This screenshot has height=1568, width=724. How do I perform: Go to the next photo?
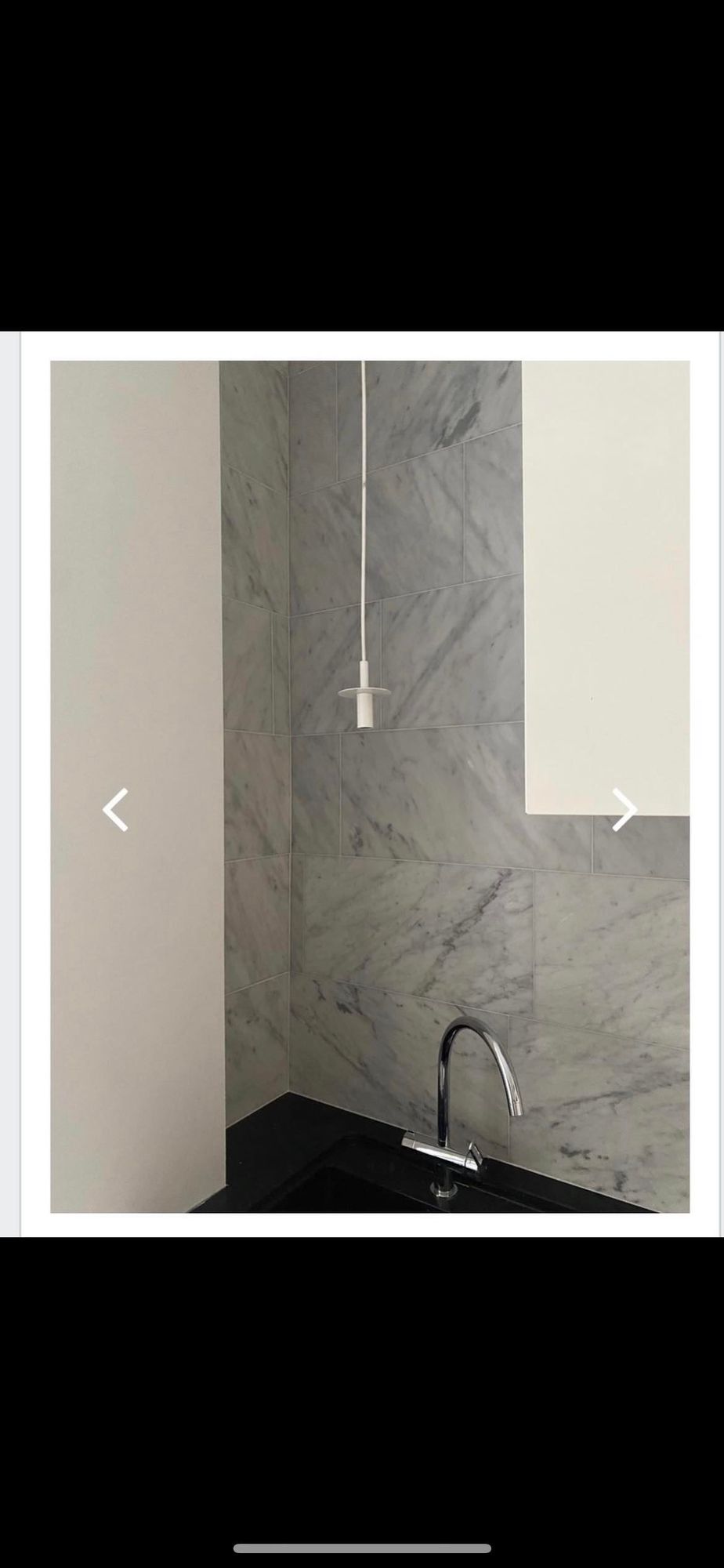624,809
